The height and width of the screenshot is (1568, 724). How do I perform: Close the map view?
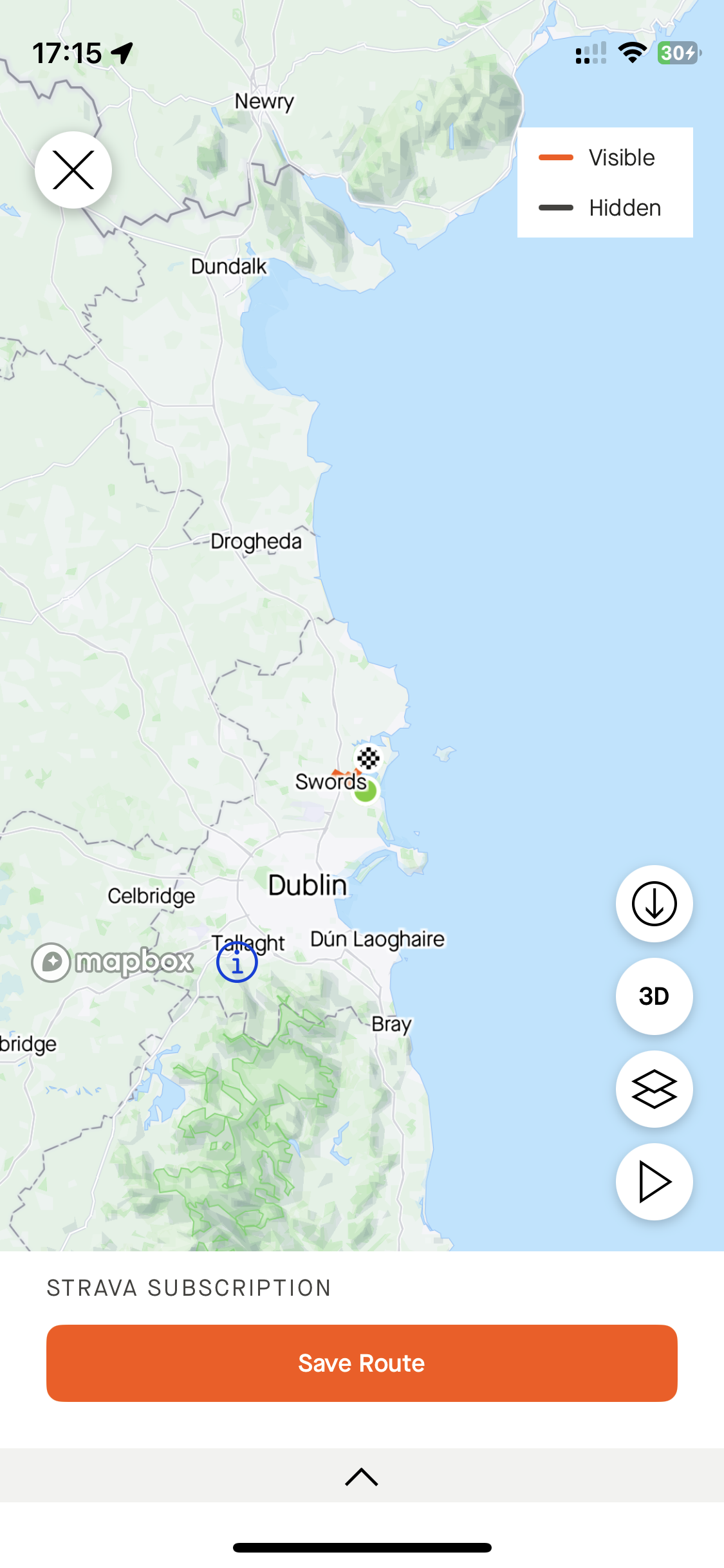73,170
